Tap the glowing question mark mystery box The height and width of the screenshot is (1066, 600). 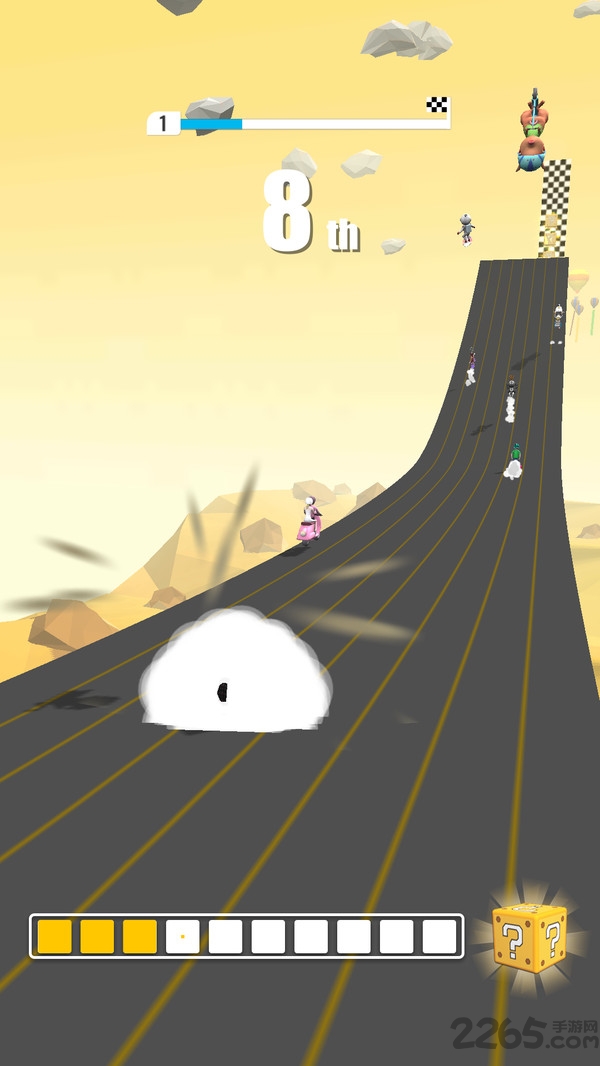click(x=530, y=939)
